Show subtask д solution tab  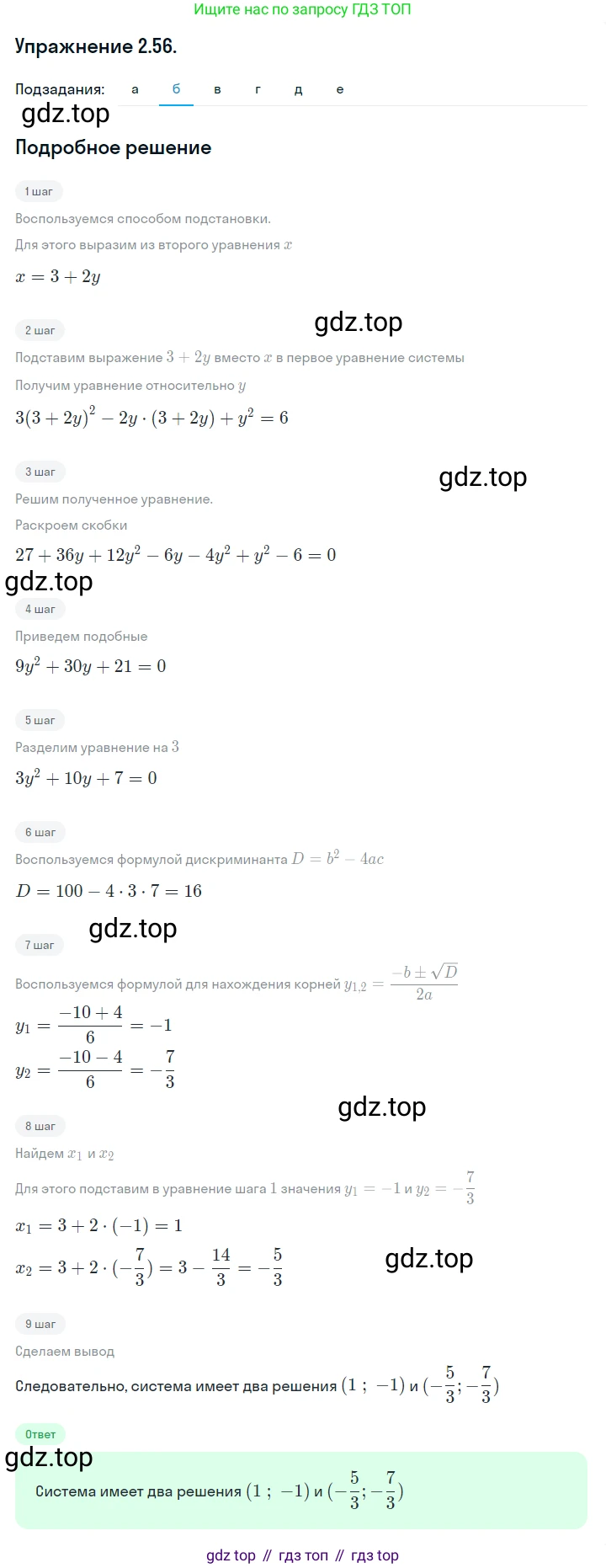pyautogui.click(x=298, y=89)
